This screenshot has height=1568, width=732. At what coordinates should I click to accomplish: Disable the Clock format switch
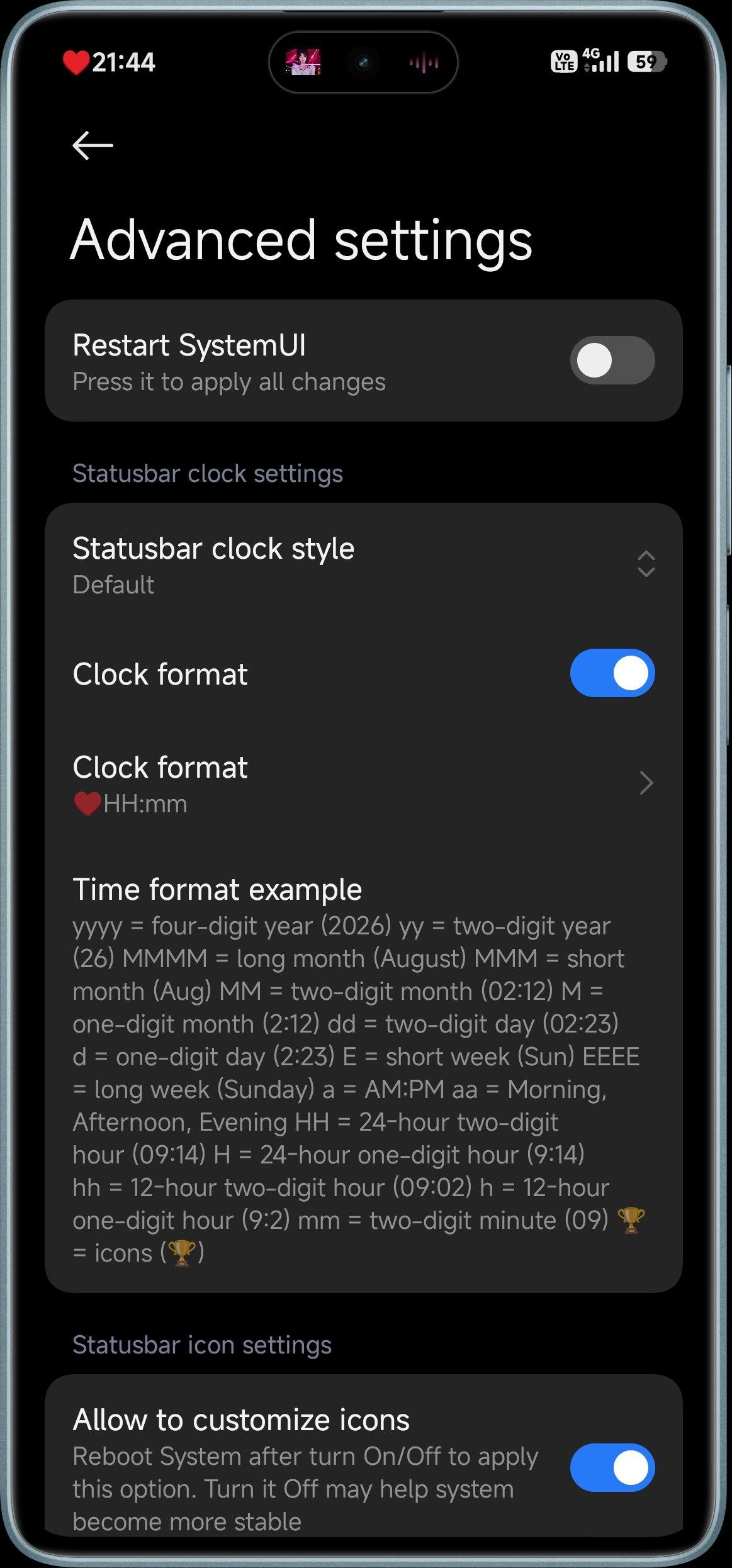coord(612,673)
